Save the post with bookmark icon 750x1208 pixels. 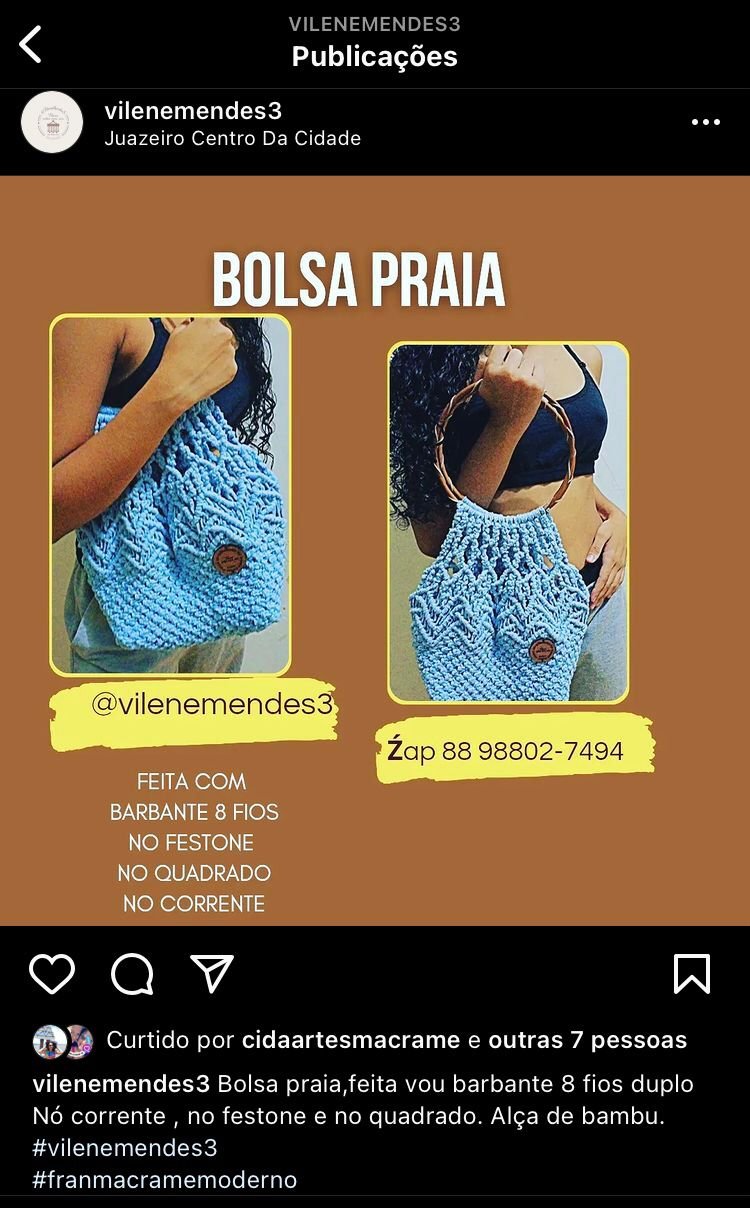pyautogui.click(x=691, y=973)
